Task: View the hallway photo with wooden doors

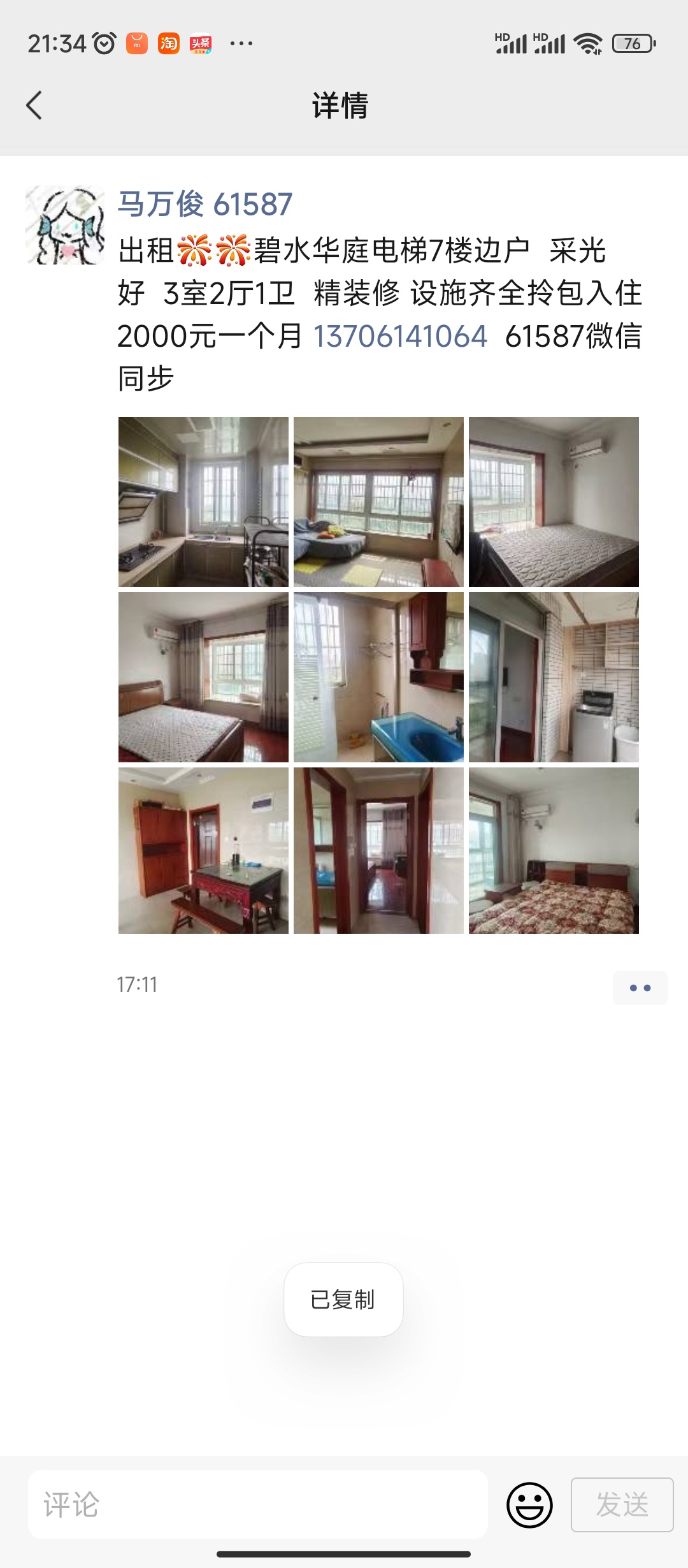Action: 378,851
